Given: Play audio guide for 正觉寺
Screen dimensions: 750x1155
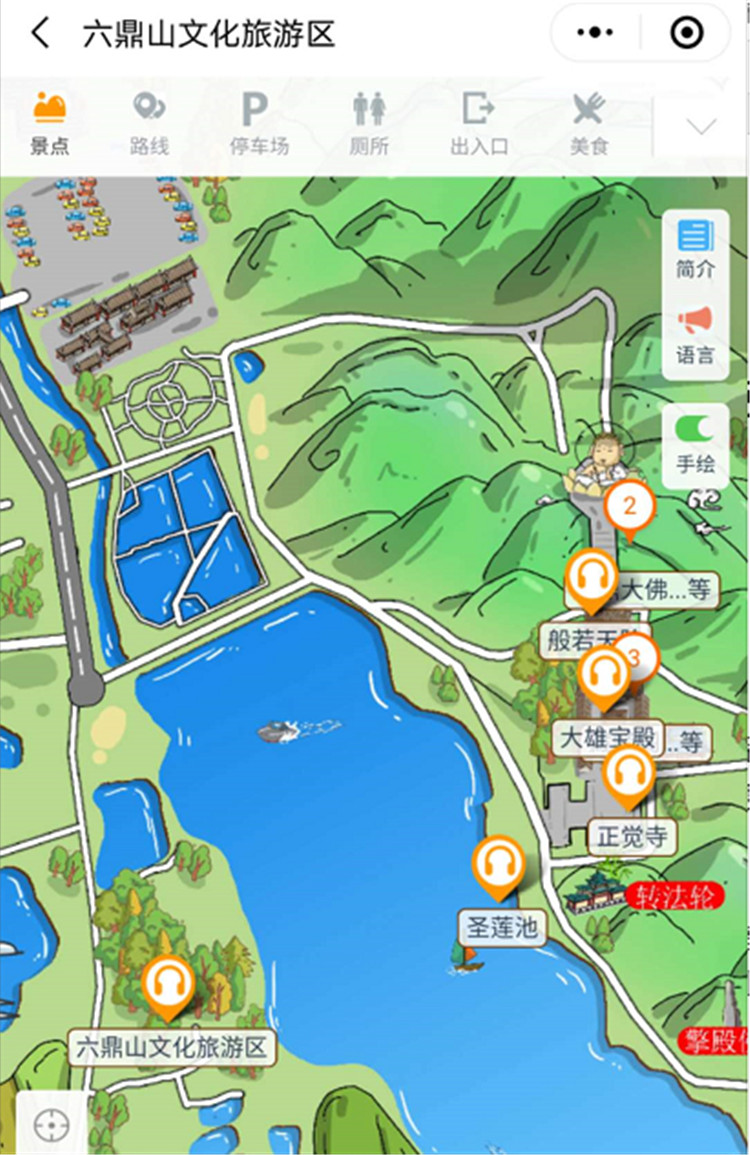Looking at the screenshot, I should point(629,772).
